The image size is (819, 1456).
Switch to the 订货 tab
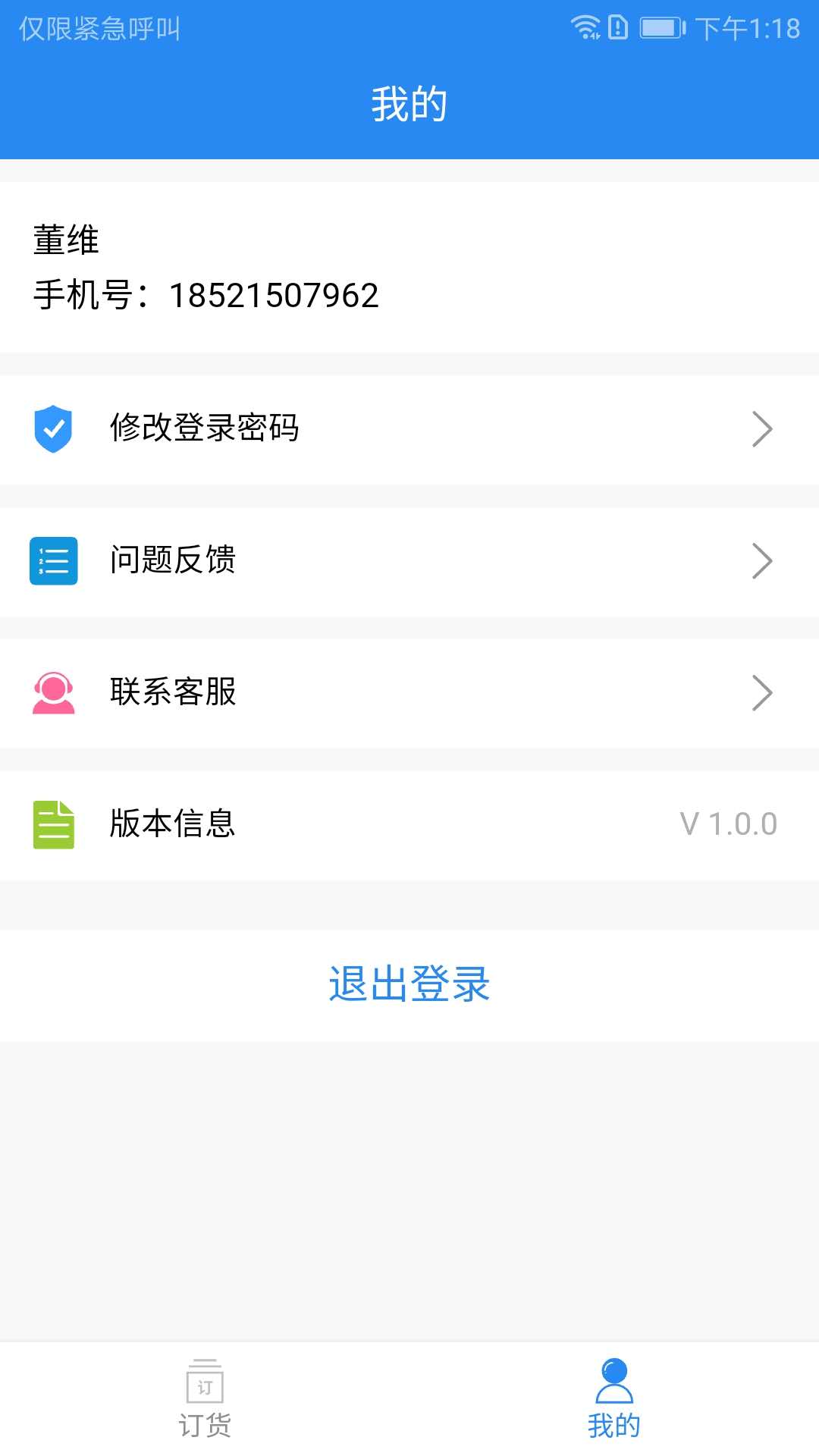click(x=205, y=1399)
